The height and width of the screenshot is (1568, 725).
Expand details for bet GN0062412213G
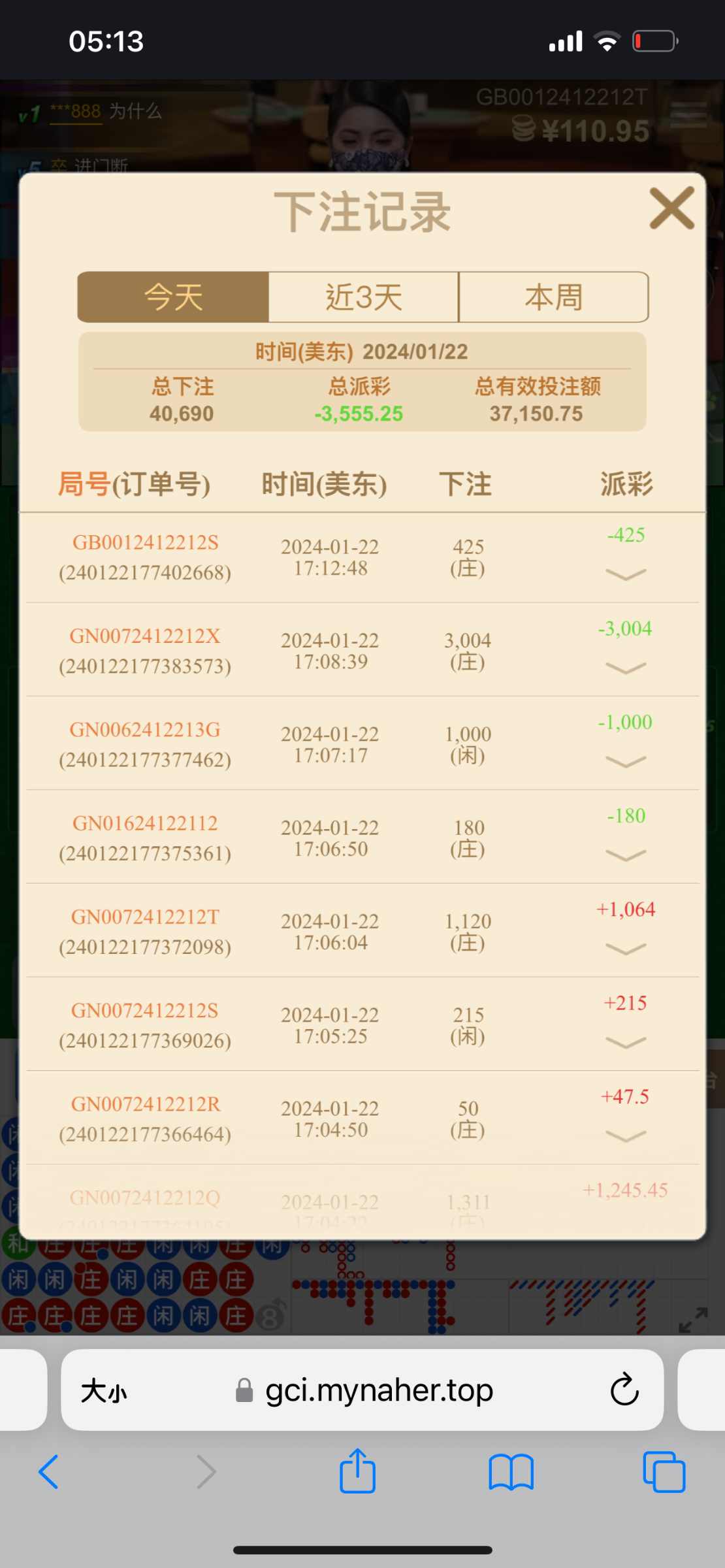626,761
